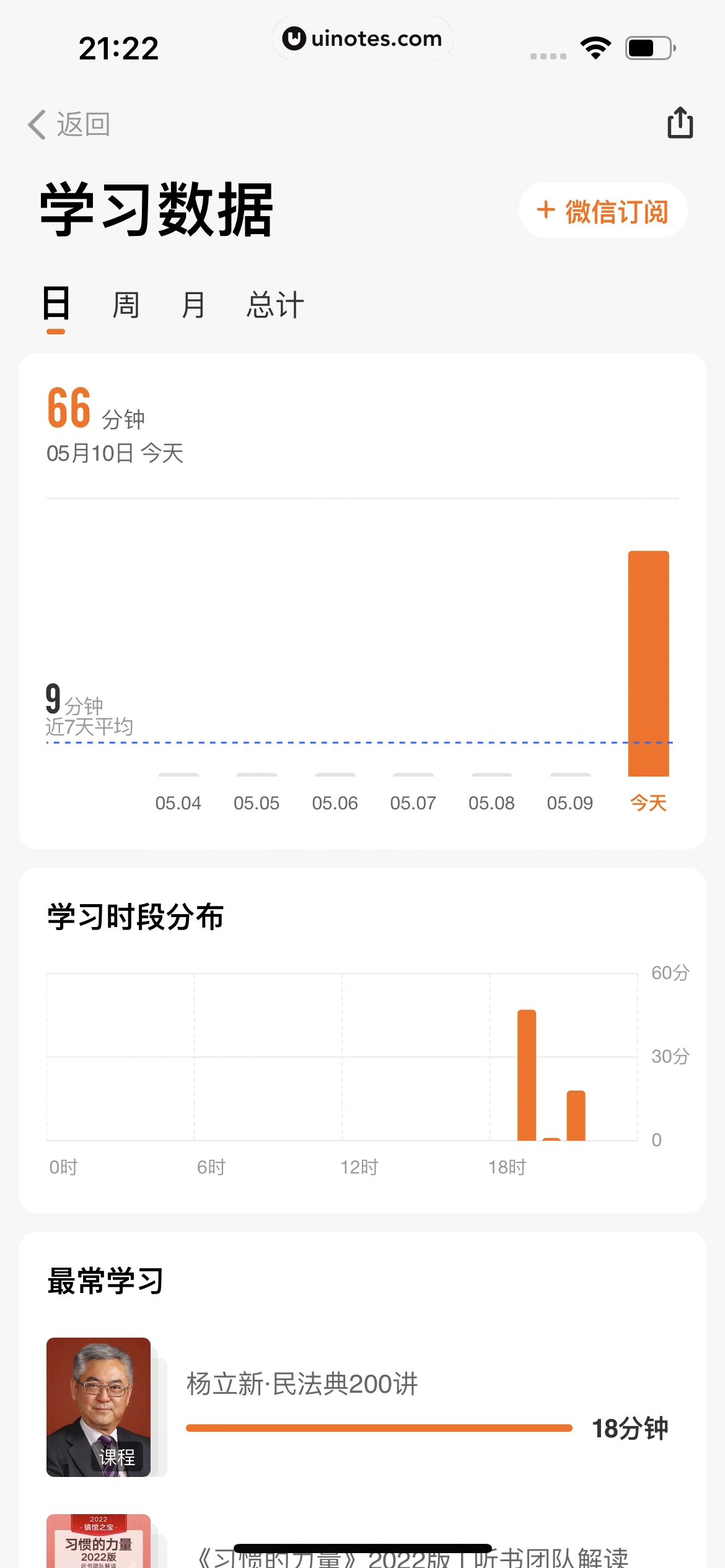Screen dimensions: 725x1568
Task: Select the 总计 tab
Action: tap(274, 305)
